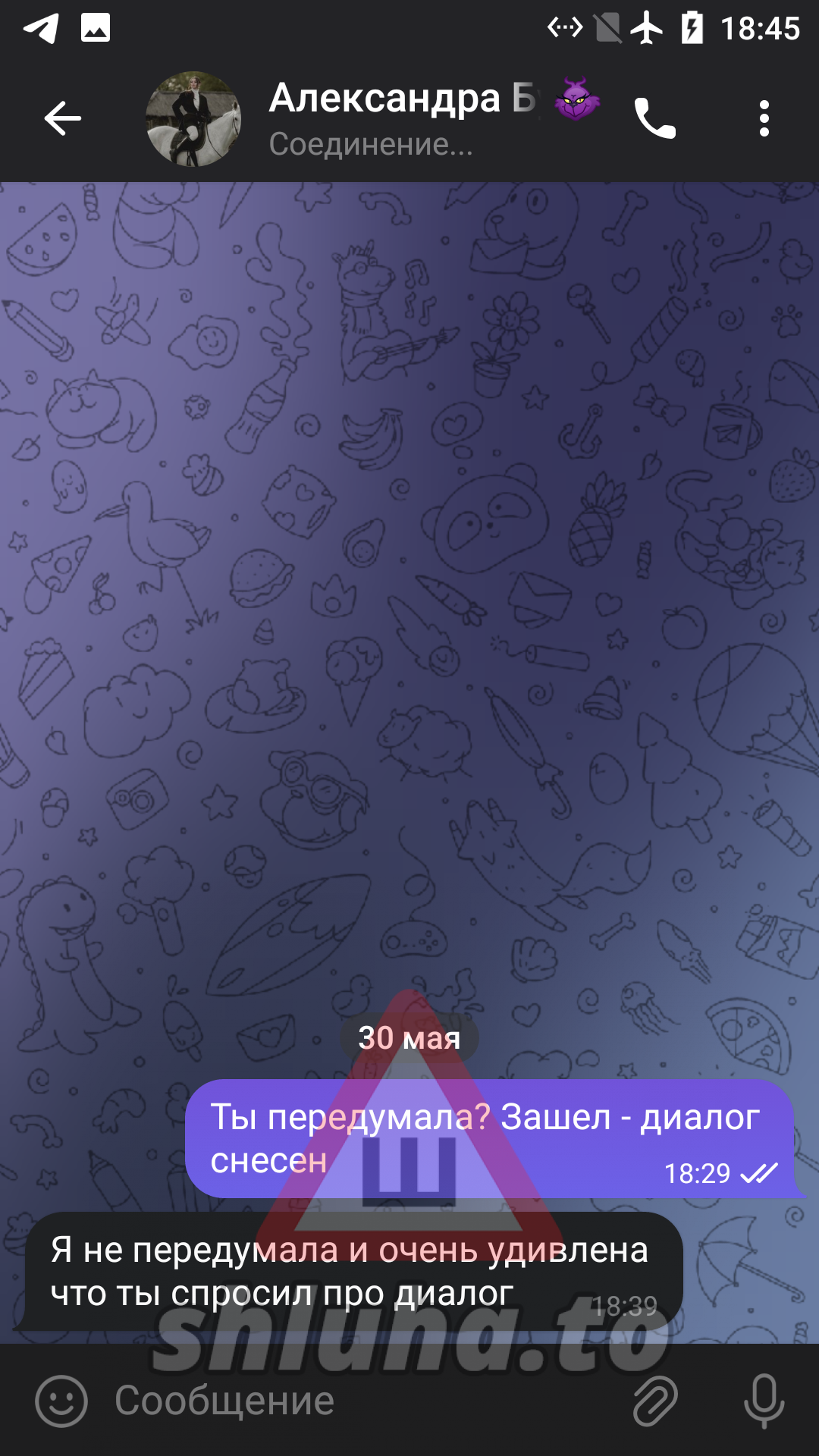This screenshot has height=1456, width=819.
Task: Call Александра with the phone icon
Action: coord(654,118)
